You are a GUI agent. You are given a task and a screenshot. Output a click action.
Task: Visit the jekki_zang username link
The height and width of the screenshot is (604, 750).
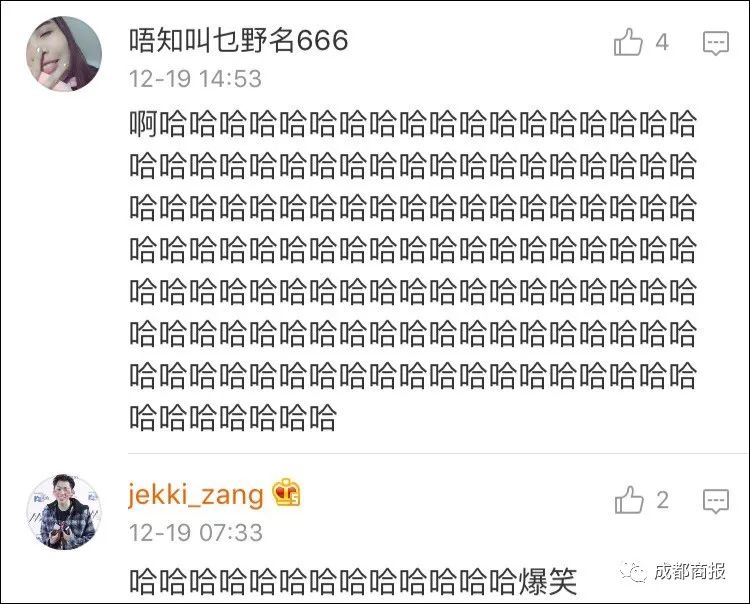click(x=196, y=493)
